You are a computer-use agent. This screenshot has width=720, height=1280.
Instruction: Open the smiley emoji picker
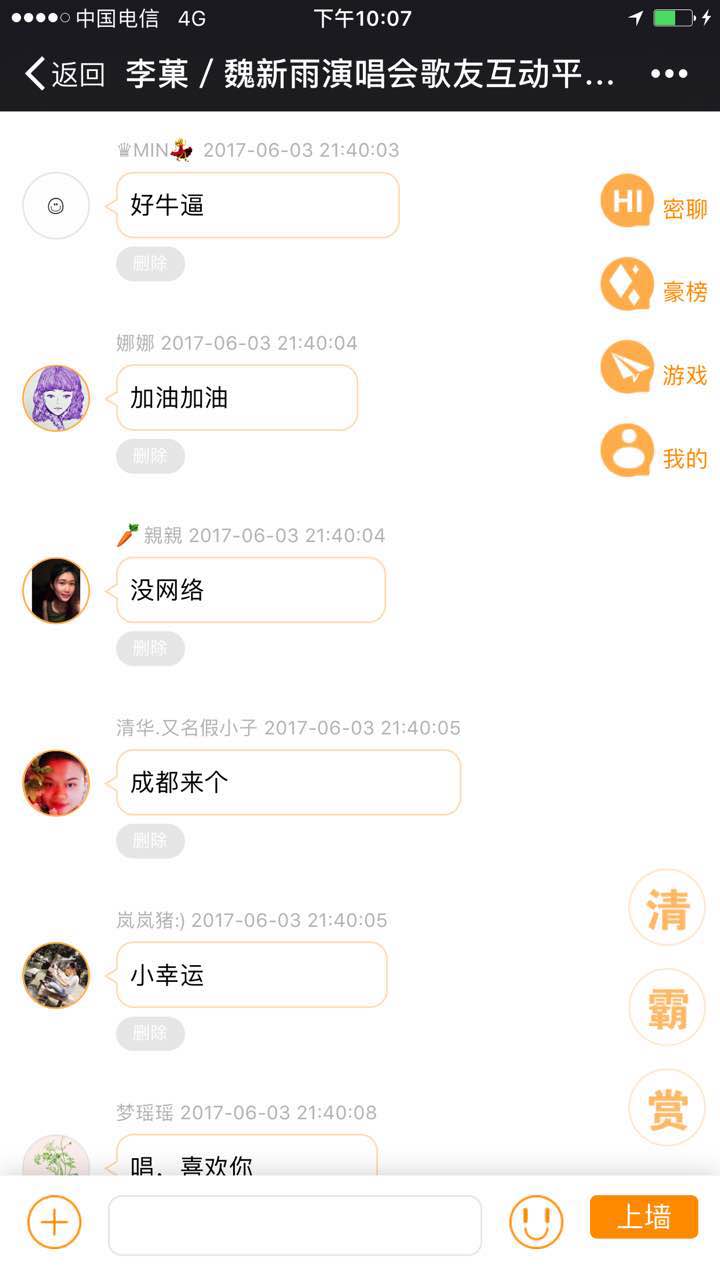536,1221
